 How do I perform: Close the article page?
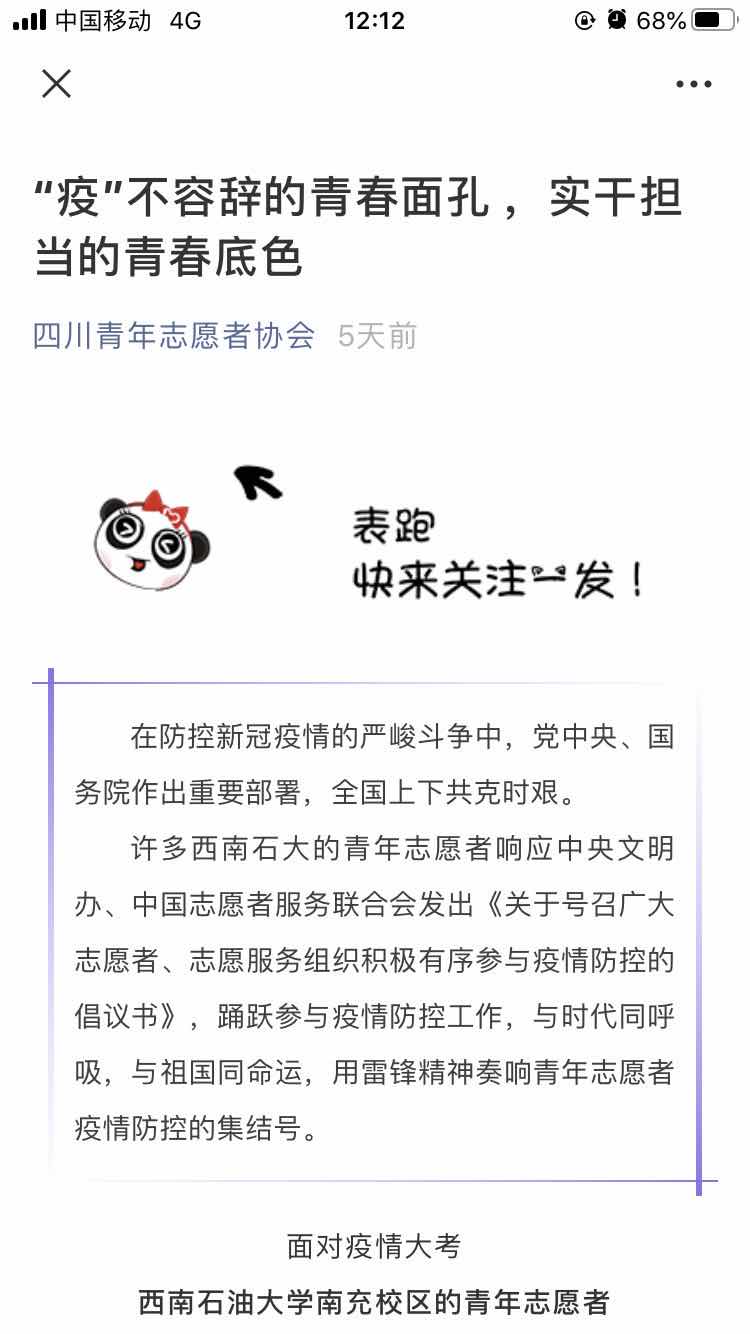point(57,84)
